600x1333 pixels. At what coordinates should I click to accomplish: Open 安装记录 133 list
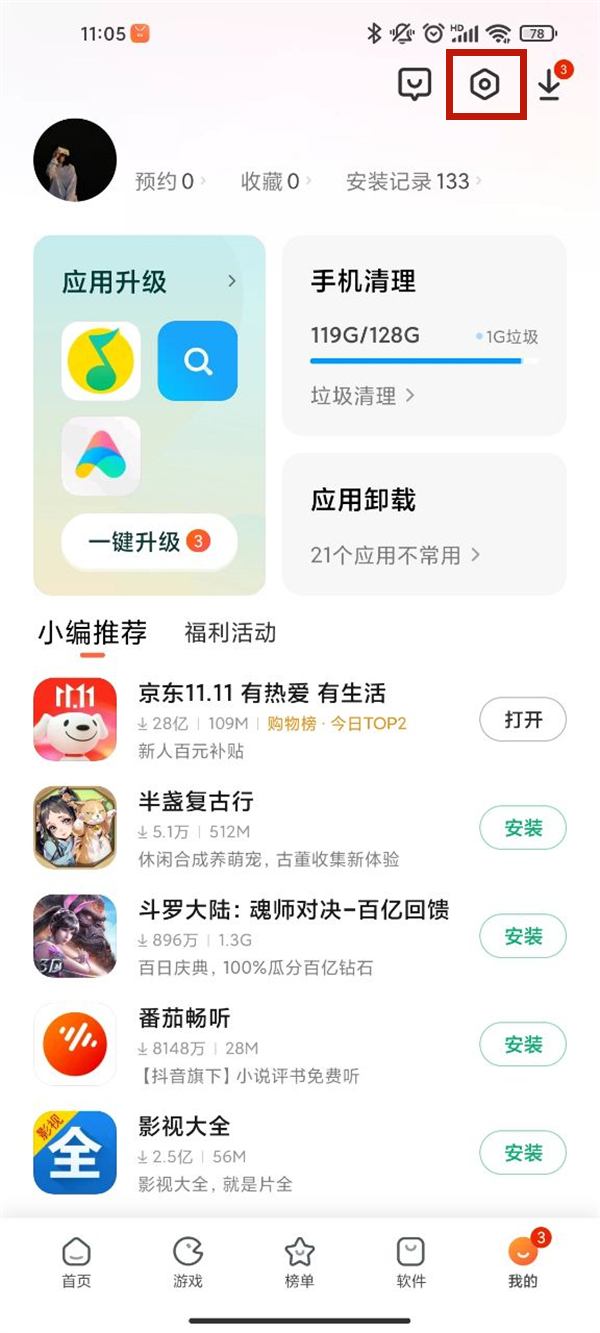(x=413, y=181)
